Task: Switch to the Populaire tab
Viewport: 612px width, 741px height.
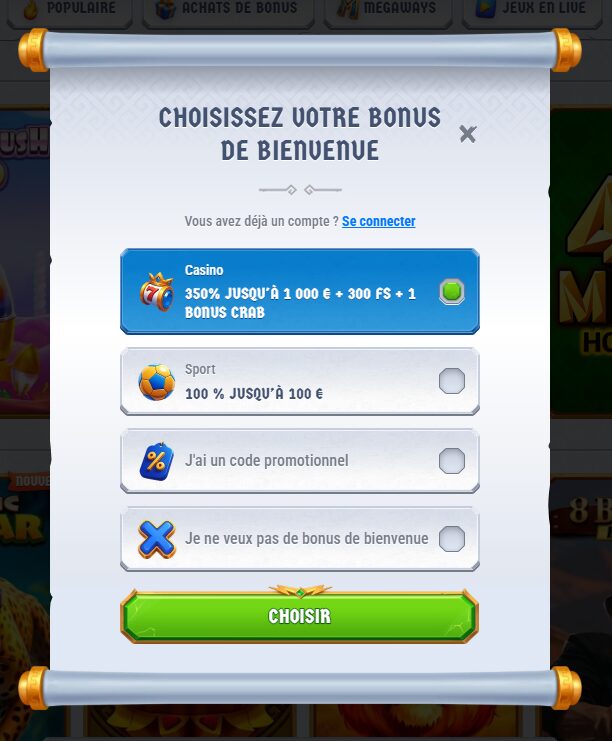Action: click(x=70, y=10)
